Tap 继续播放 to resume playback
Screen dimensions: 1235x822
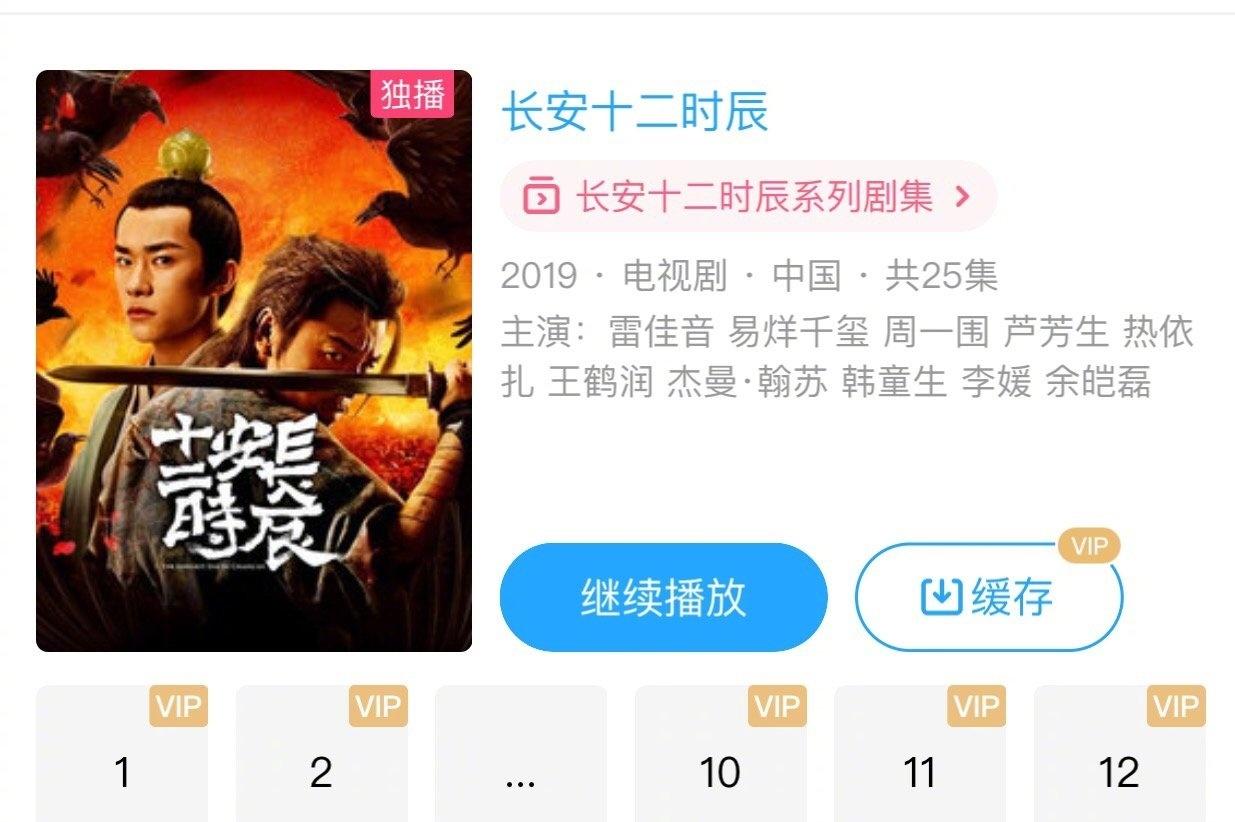coord(664,598)
